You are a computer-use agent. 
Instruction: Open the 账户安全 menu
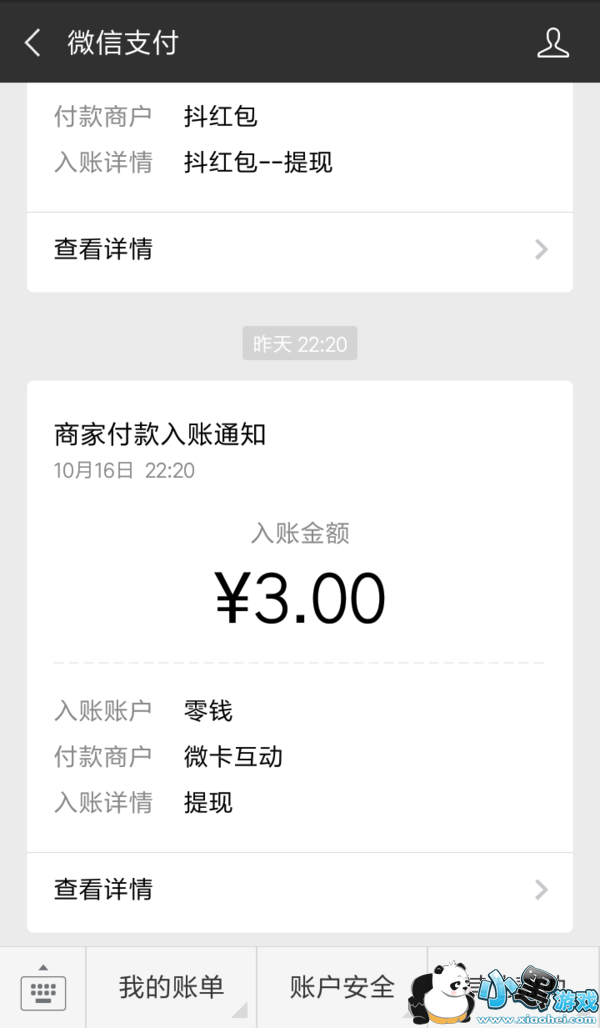[342, 988]
